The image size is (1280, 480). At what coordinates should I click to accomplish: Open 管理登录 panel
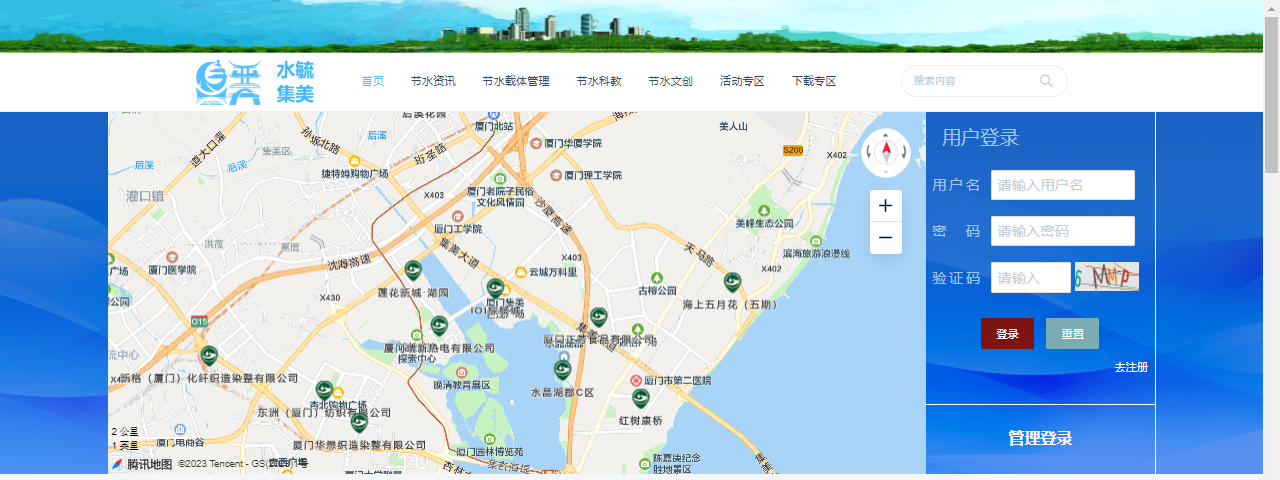1040,438
